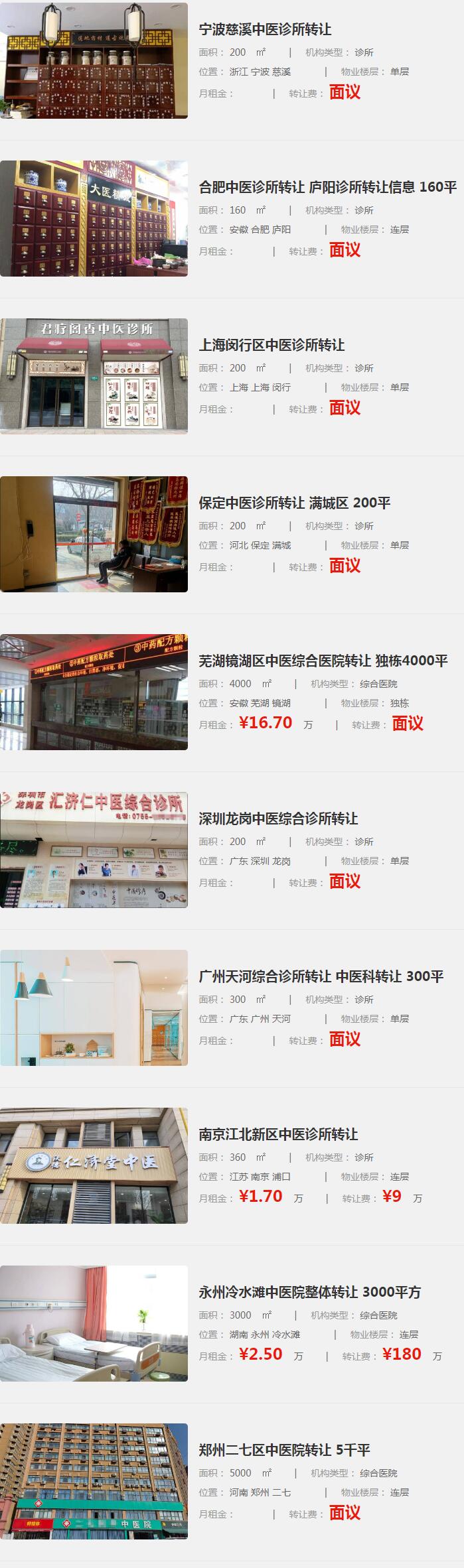The height and width of the screenshot is (1568, 464).
Task: Open the 郑州二七区中医院转让 5千平 listing
Action: [284, 1450]
